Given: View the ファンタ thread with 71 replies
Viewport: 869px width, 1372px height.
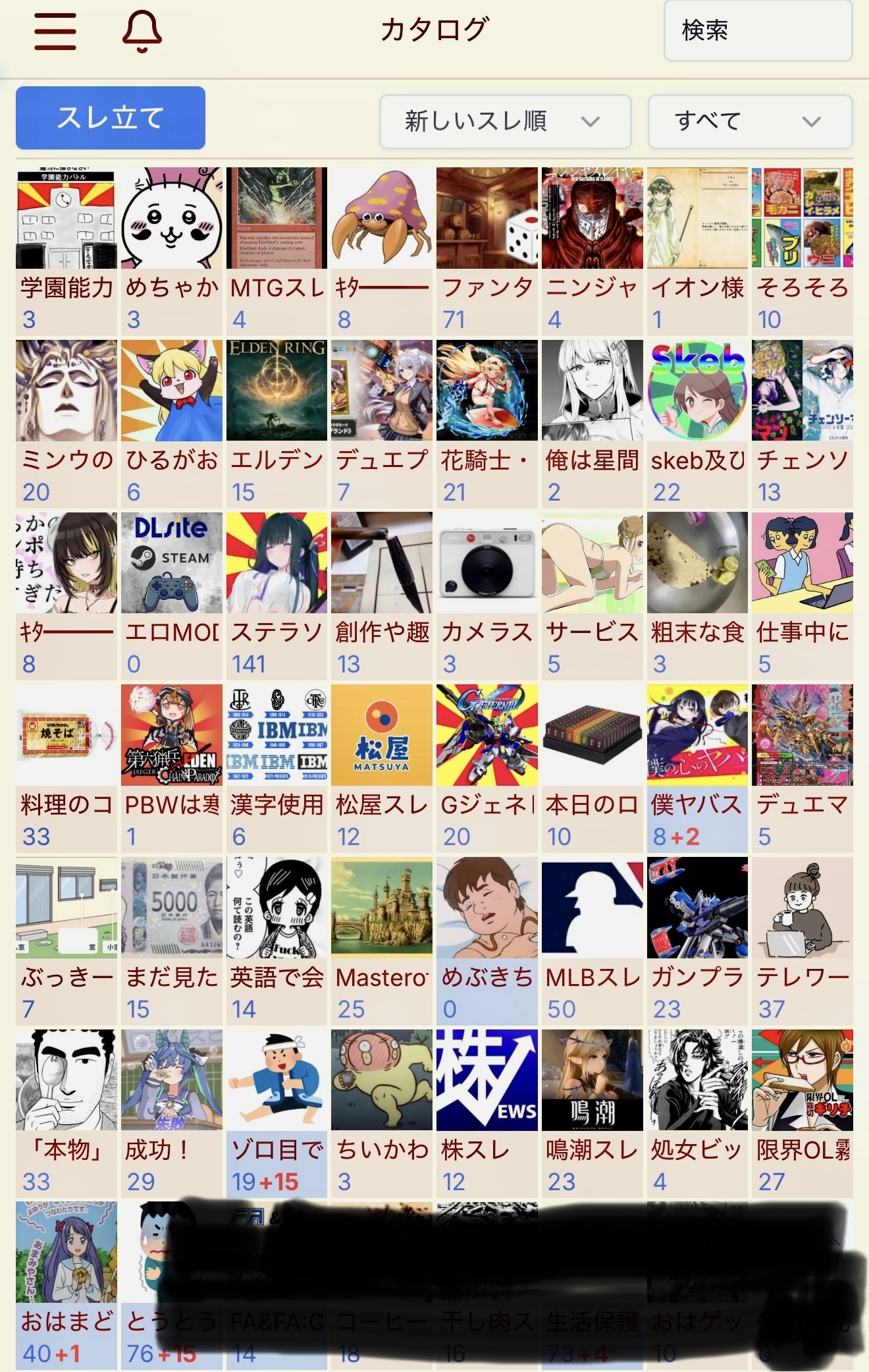Looking at the screenshot, I should click(x=487, y=250).
